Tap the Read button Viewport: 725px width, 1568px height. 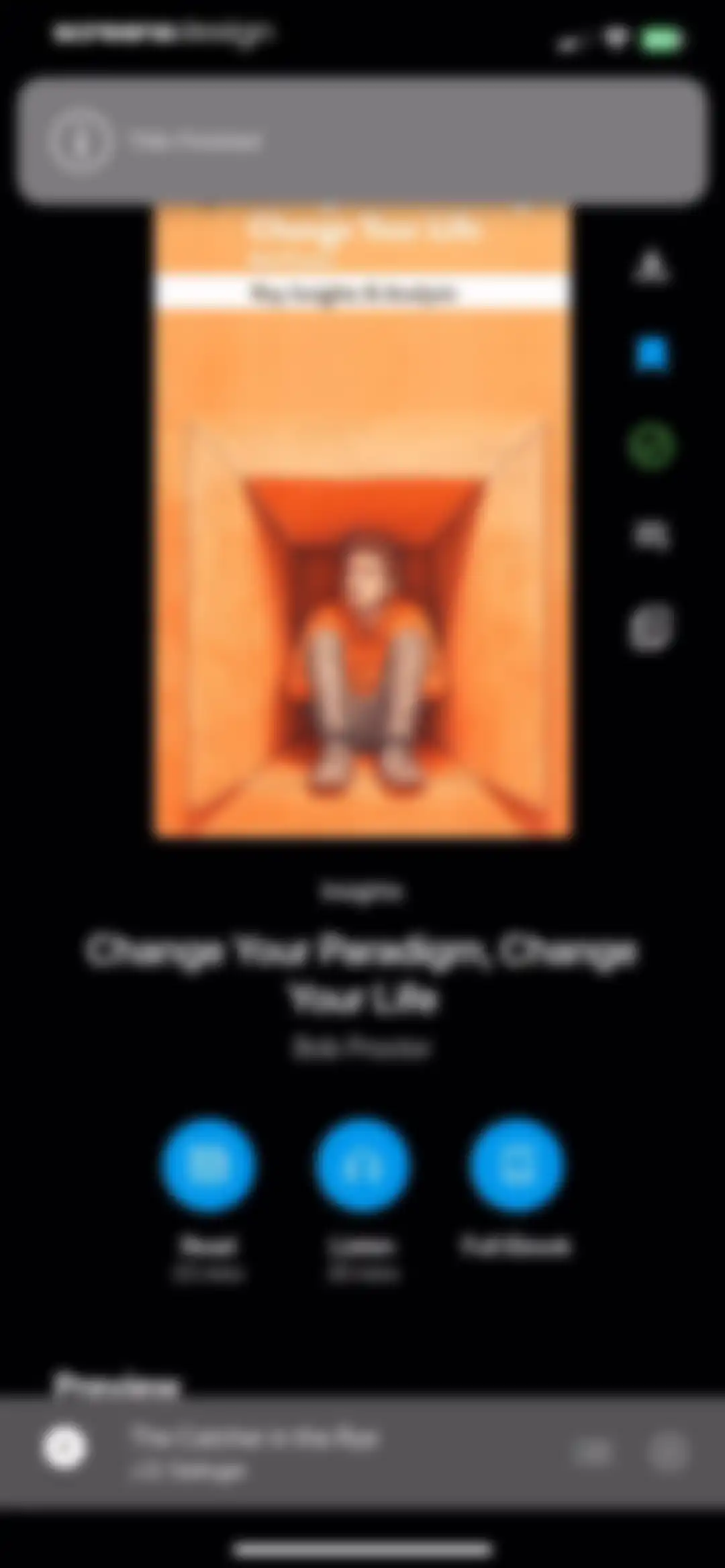point(208,1166)
